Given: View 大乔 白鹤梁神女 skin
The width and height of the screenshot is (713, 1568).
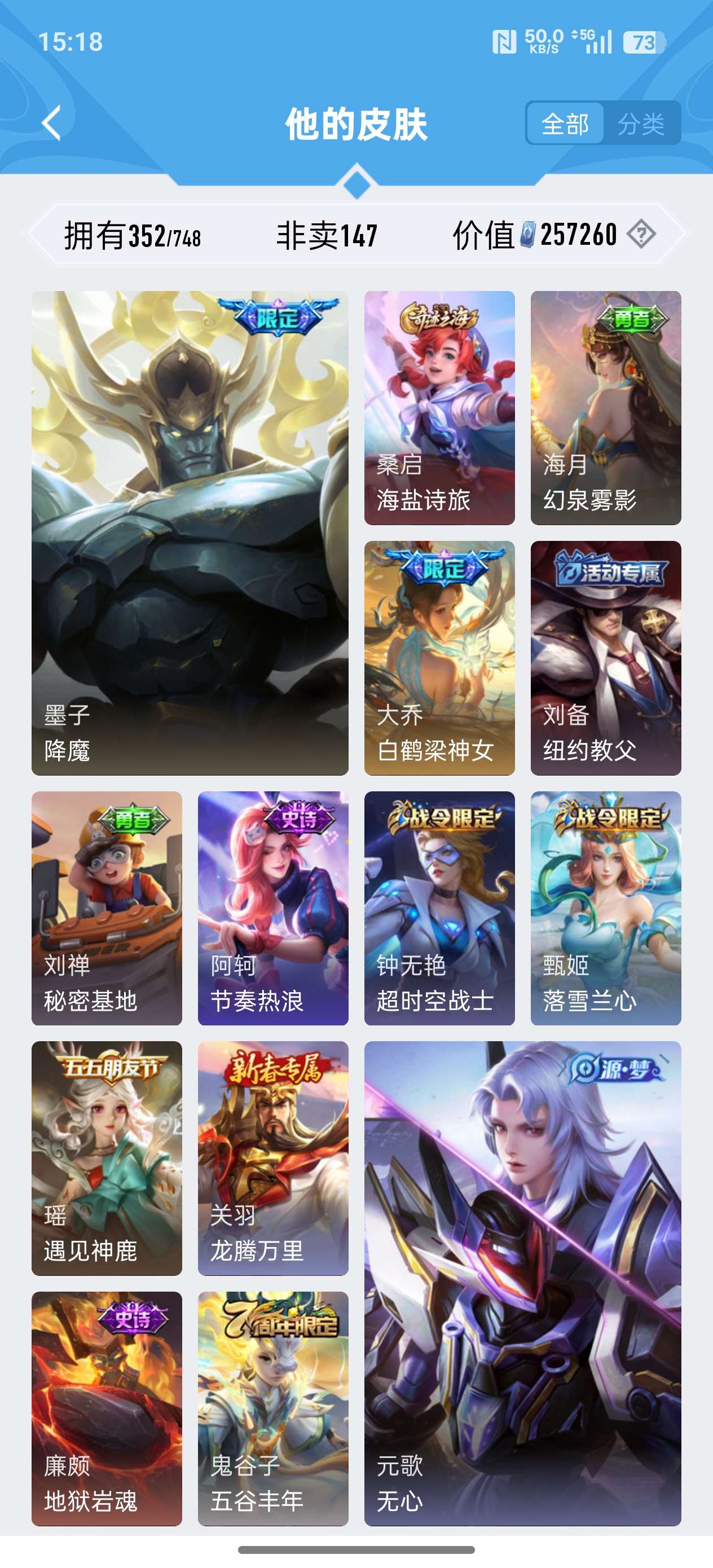Looking at the screenshot, I should tap(439, 658).
